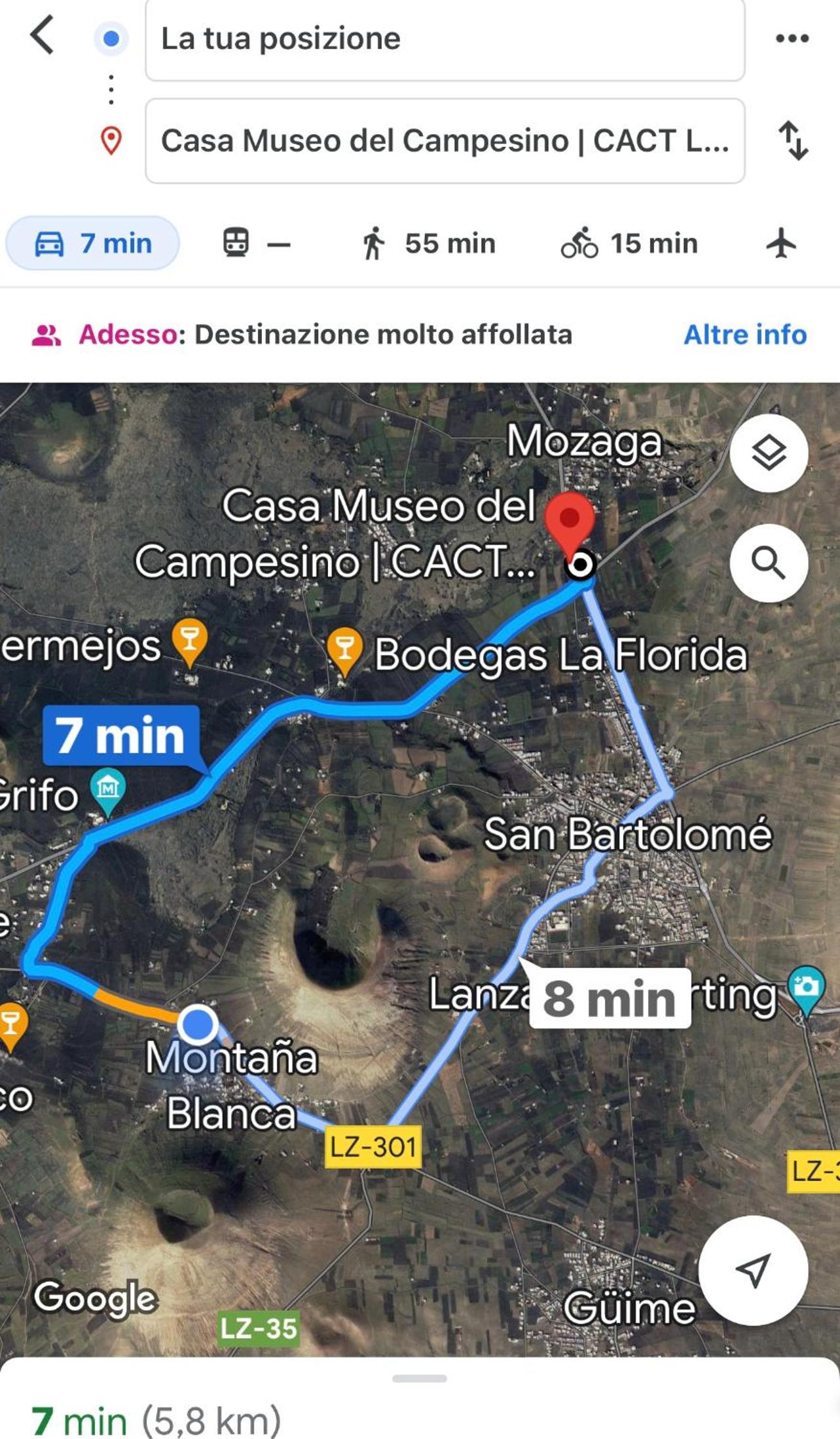Select the driving 7 min mode
Screen dimensions: 840x1439
point(92,244)
